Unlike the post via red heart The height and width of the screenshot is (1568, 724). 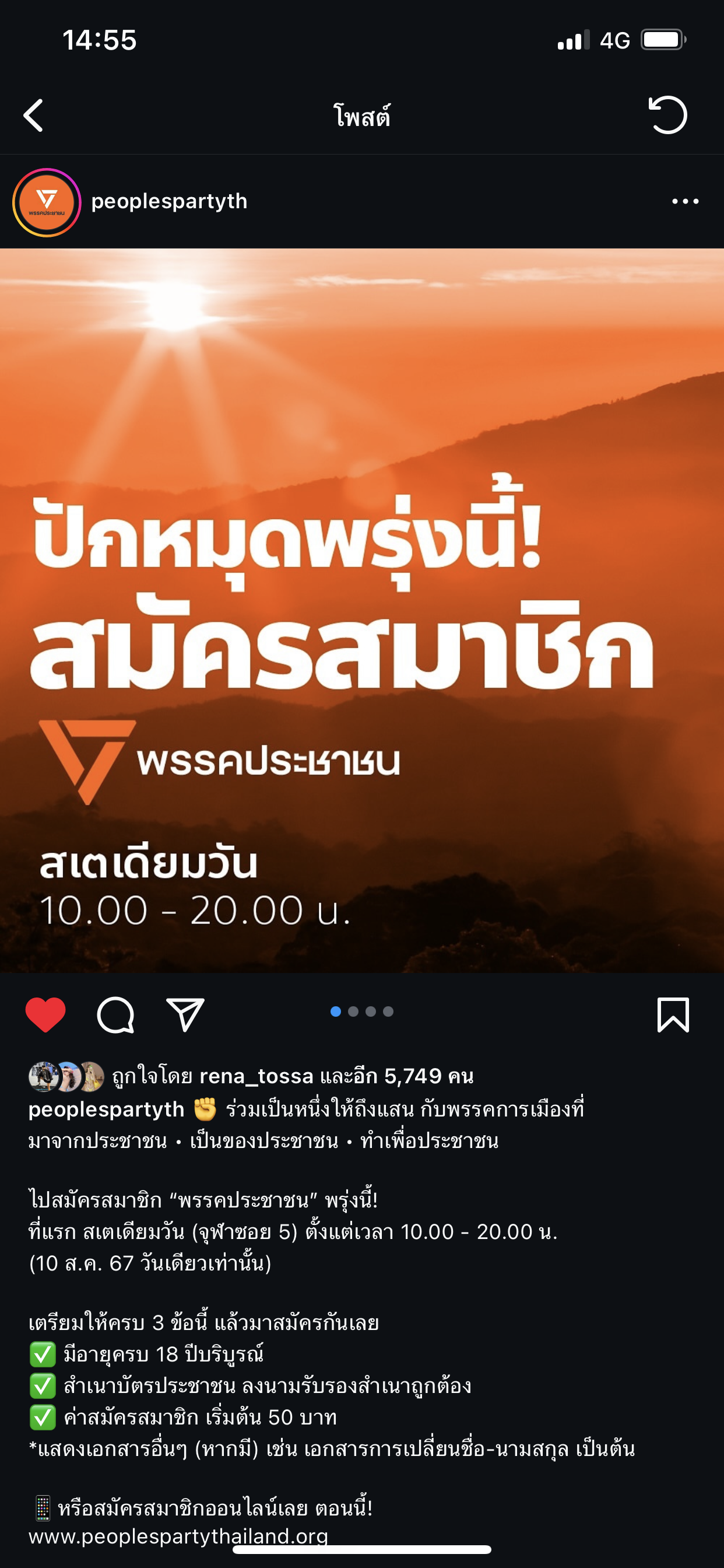click(x=45, y=1014)
